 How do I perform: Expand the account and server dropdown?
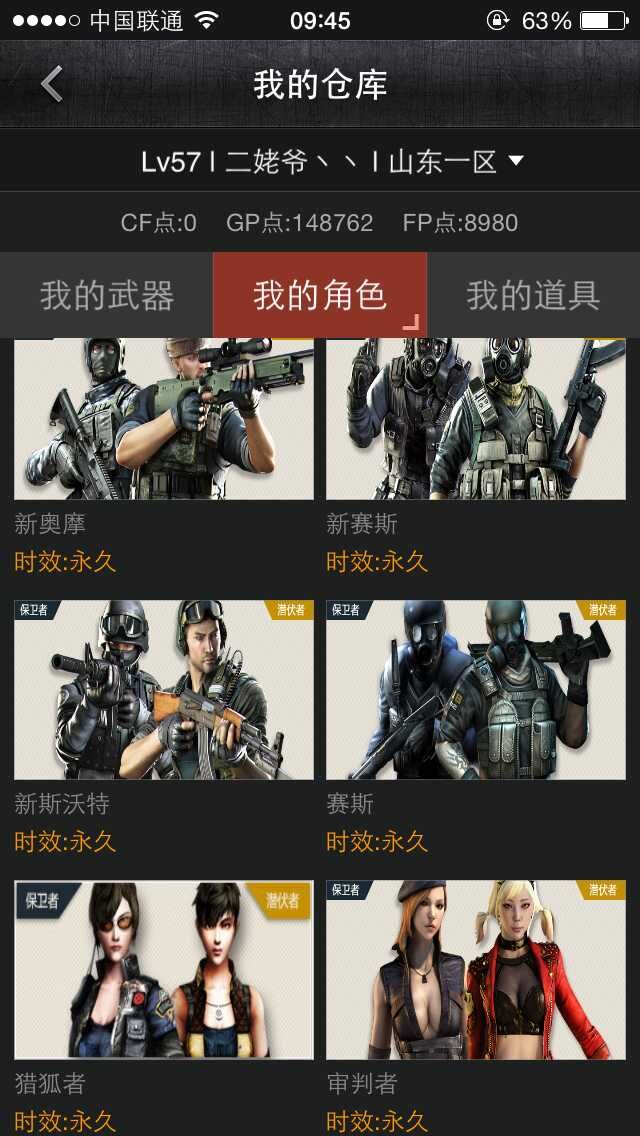[x=332, y=162]
